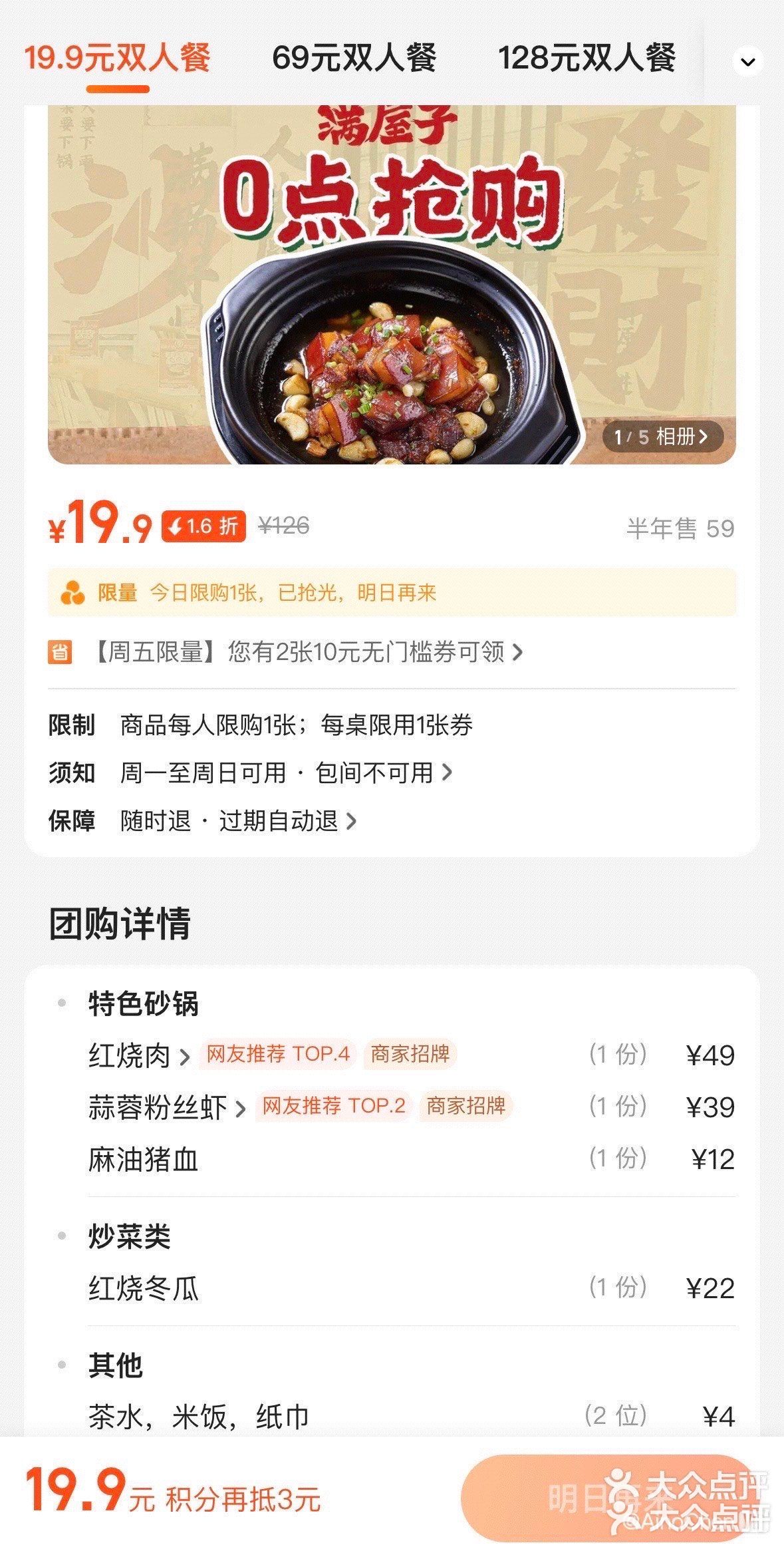Viewport: 784px width, 1549px height.
Task: Expand the chevron menu at top right
Action: pyautogui.click(x=747, y=61)
